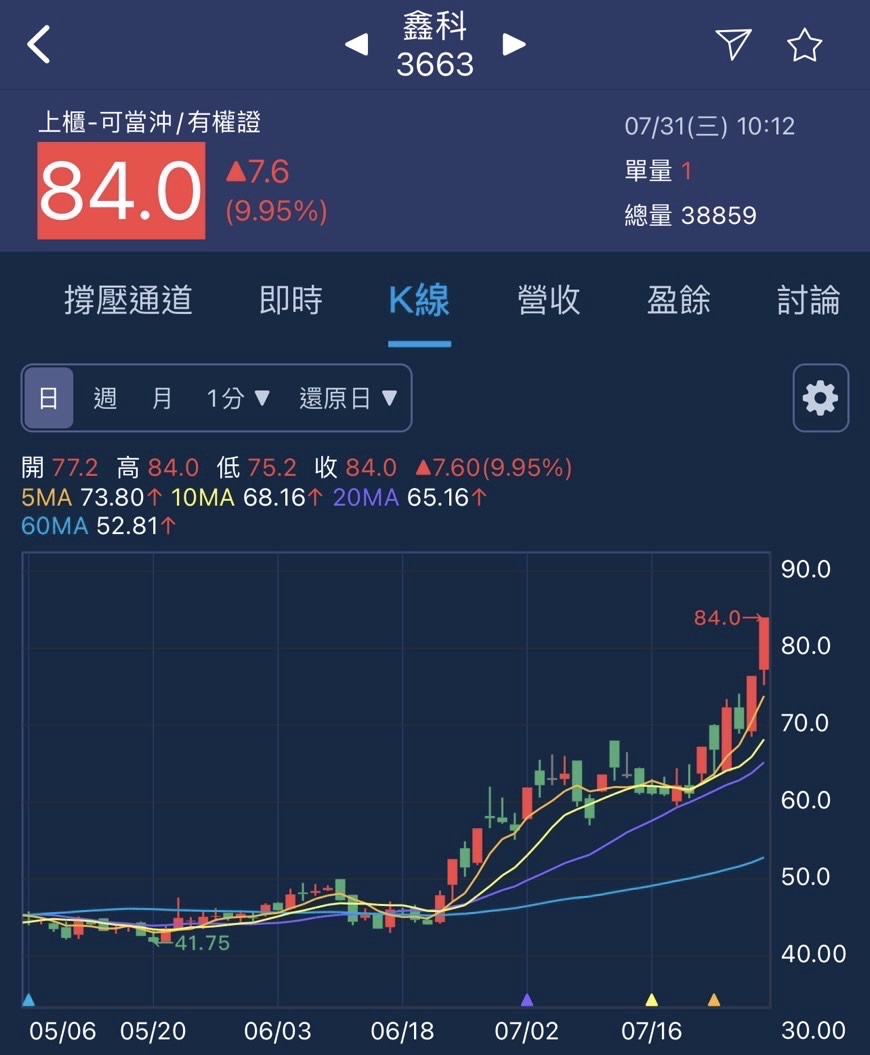Image resolution: width=870 pixels, height=1055 pixels.
Task: Go back using the top-left arrow
Action: [x=39, y=45]
